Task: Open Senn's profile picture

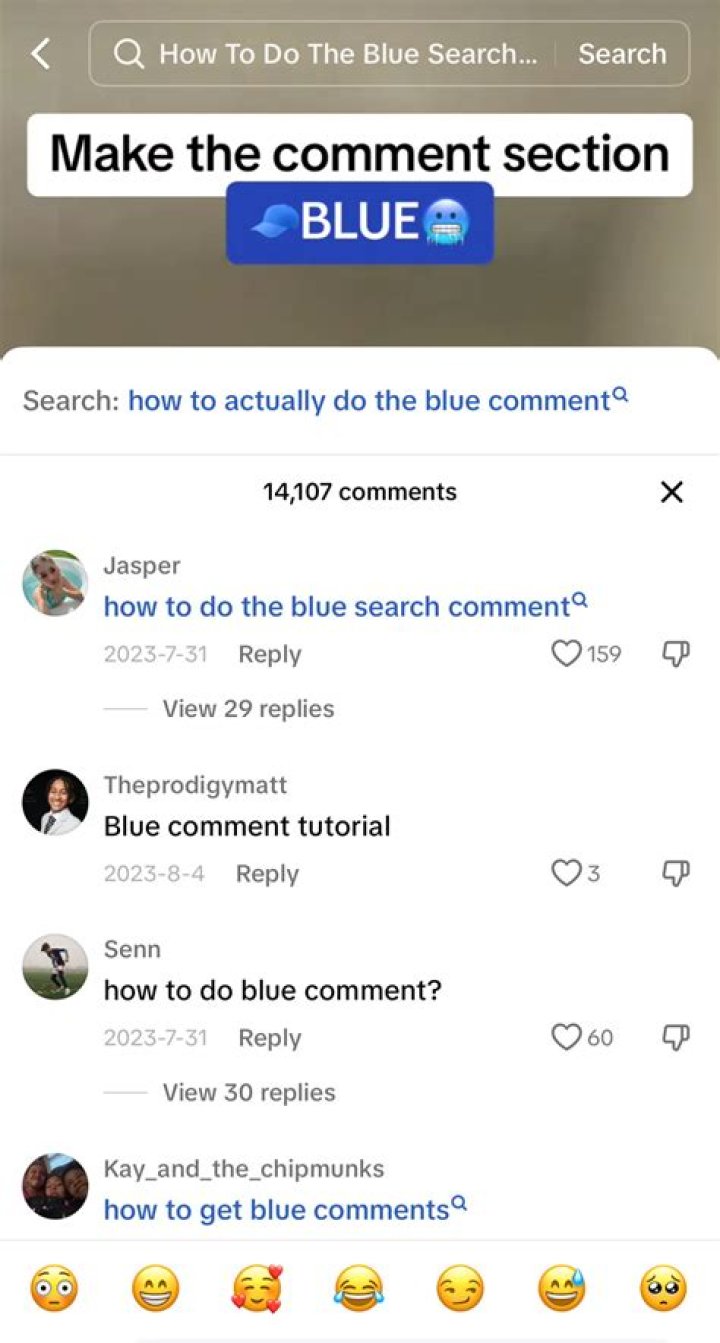Action: (55, 967)
